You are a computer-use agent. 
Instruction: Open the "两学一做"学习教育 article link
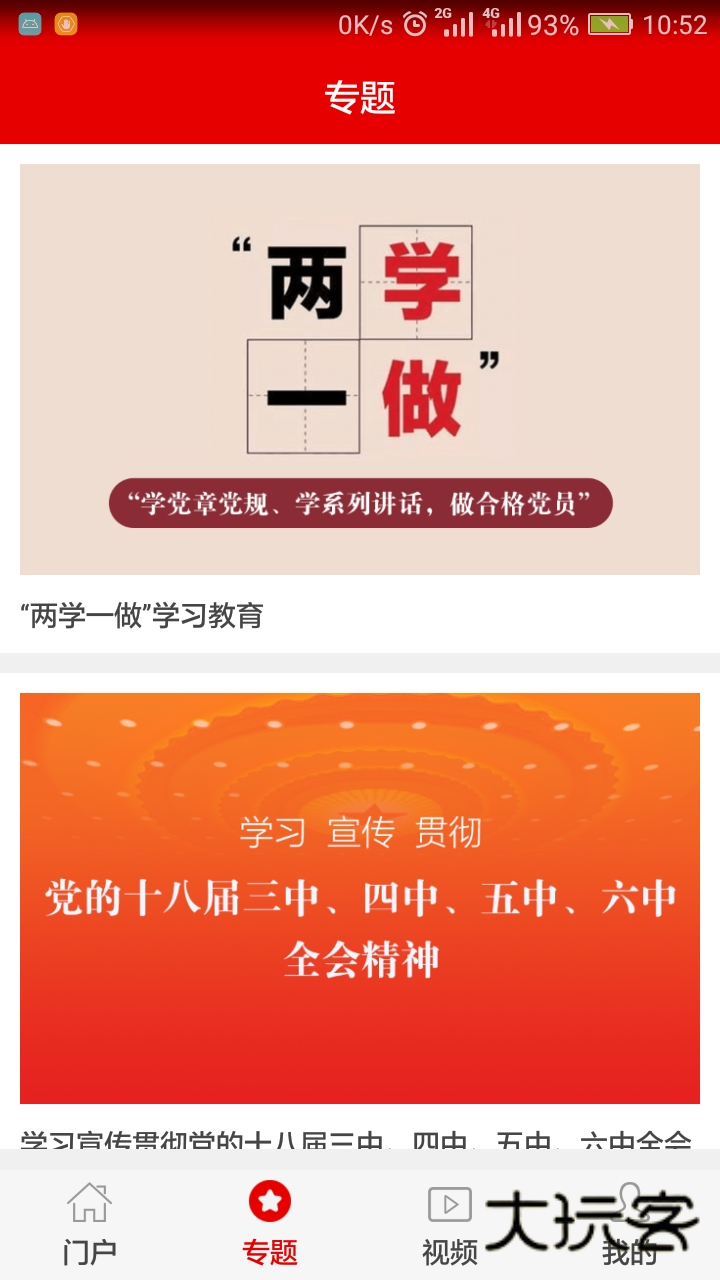coord(140,617)
